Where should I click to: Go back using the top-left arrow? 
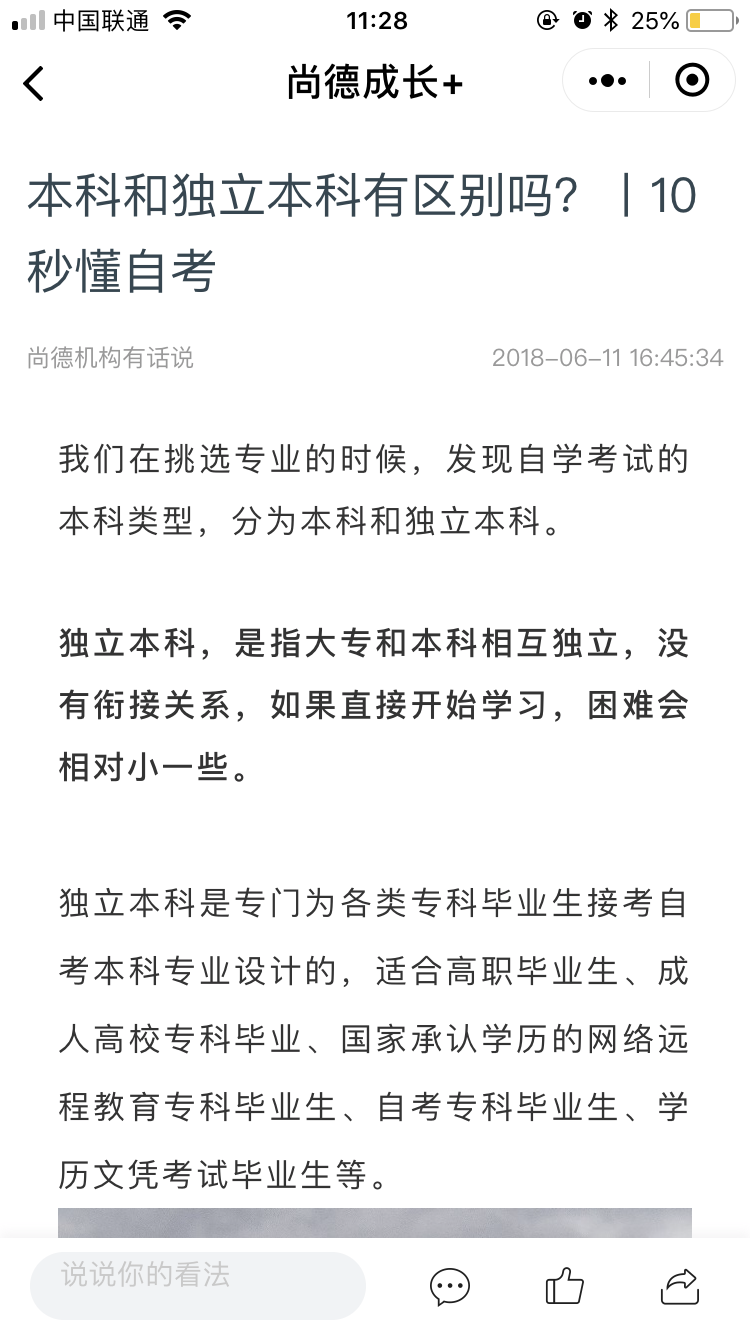click(x=34, y=82)
